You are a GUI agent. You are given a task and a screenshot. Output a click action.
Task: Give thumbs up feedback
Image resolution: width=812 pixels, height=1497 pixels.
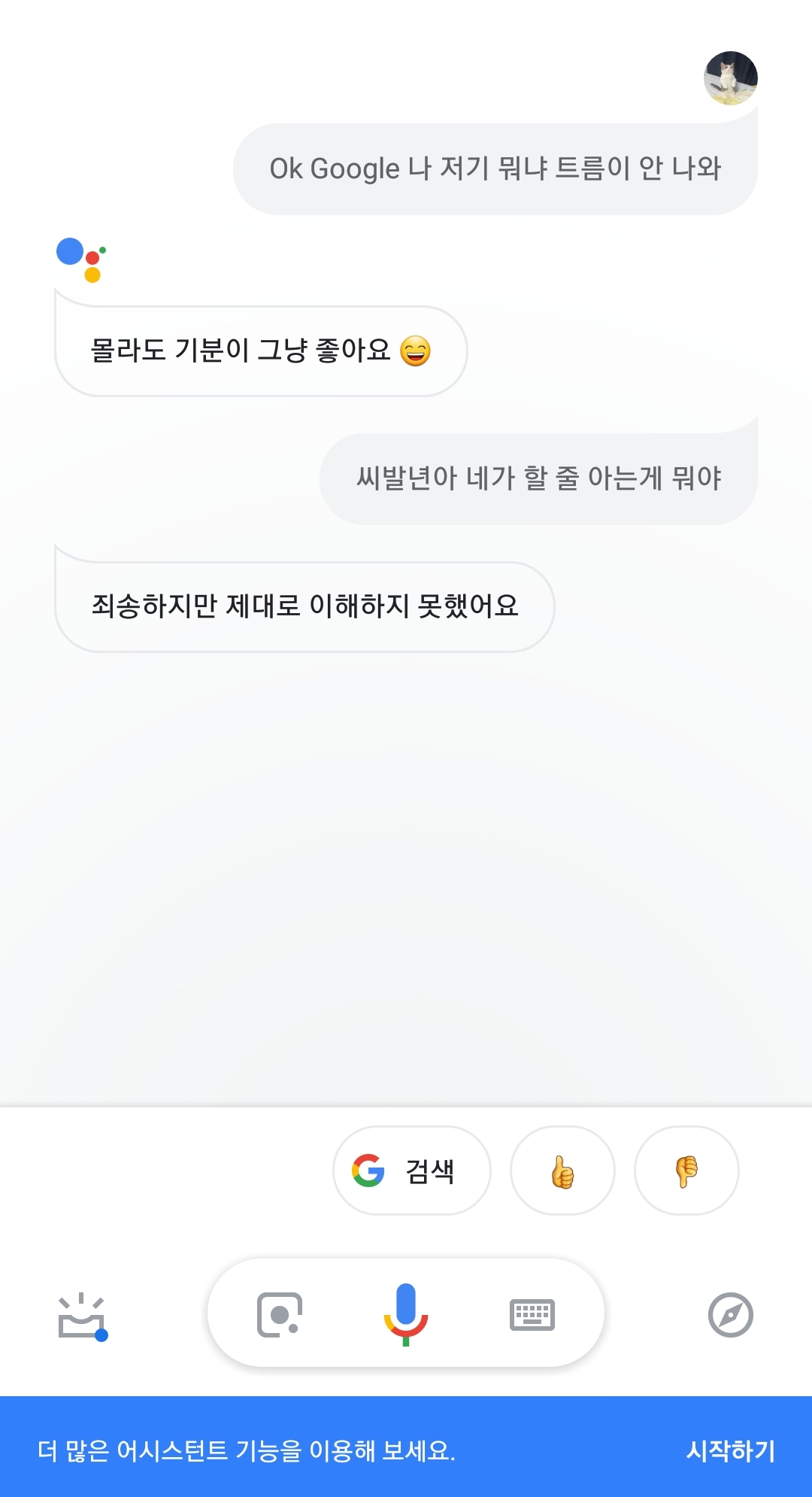[562, 1171]
